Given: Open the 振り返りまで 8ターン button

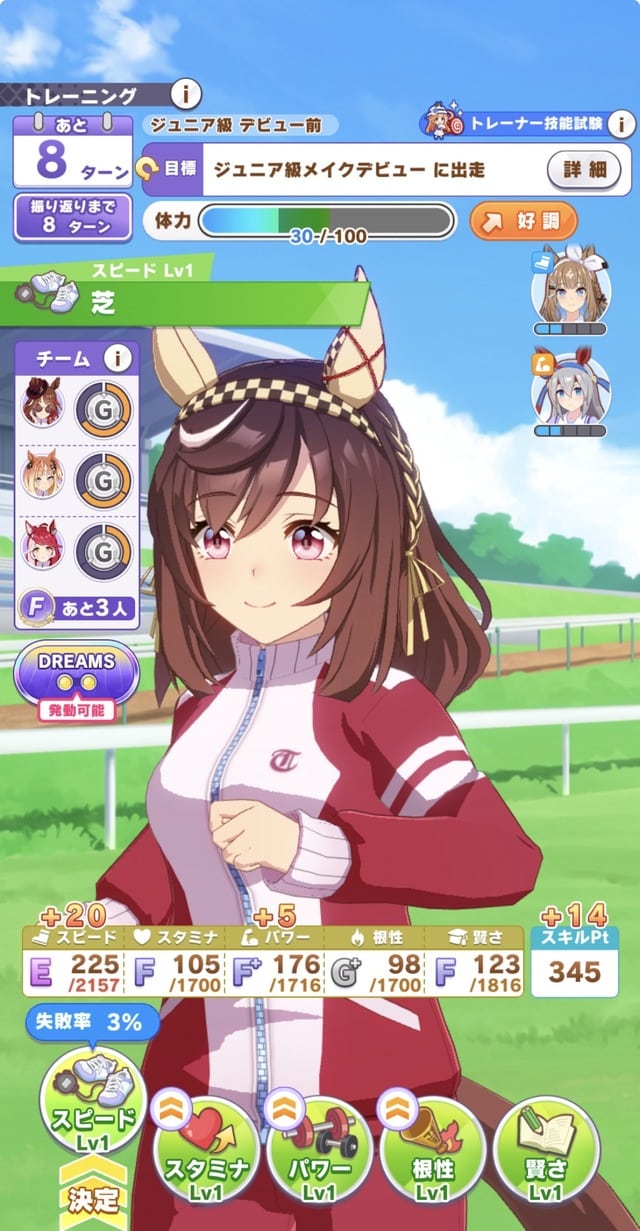Looking at the screenshot, I should click(x=72, y=217).
